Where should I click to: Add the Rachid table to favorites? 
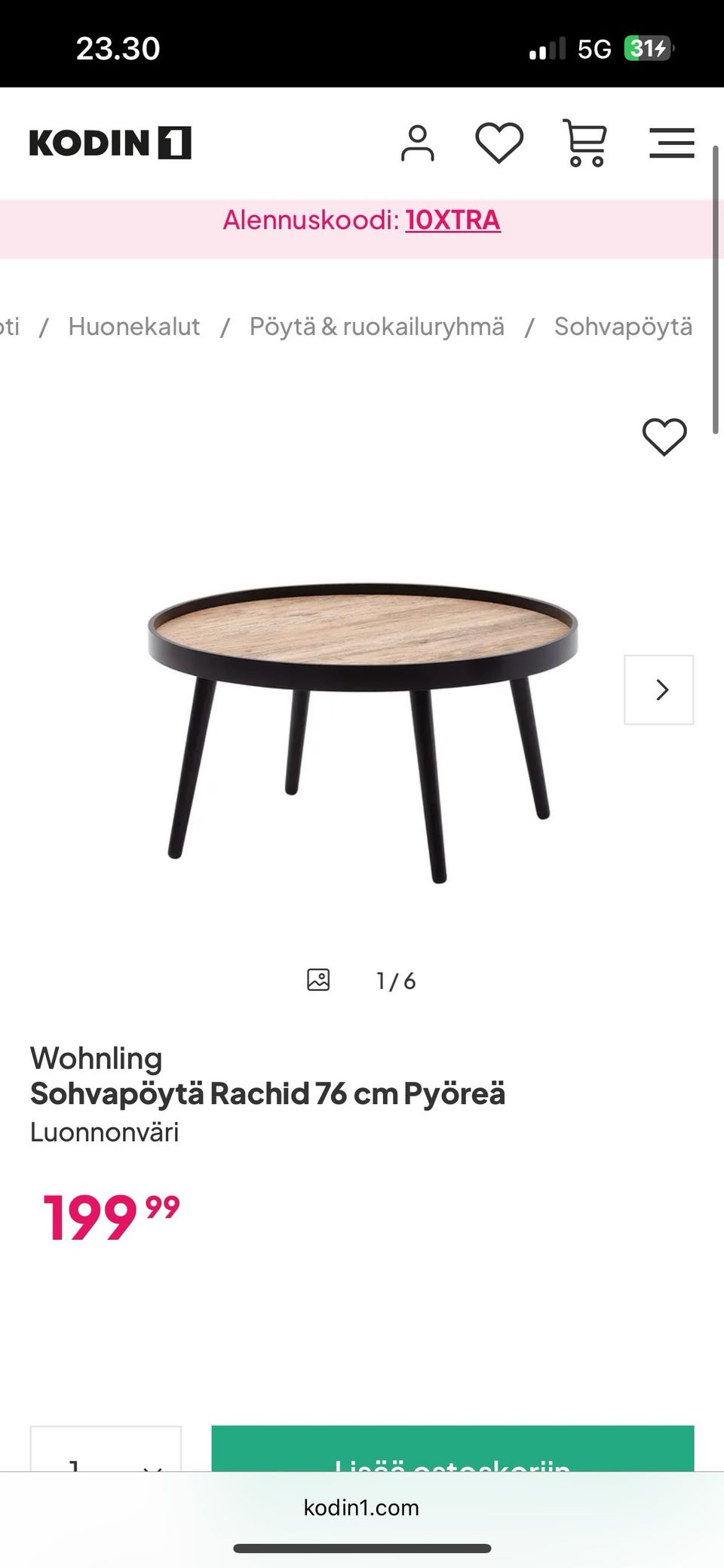[664, 437]
